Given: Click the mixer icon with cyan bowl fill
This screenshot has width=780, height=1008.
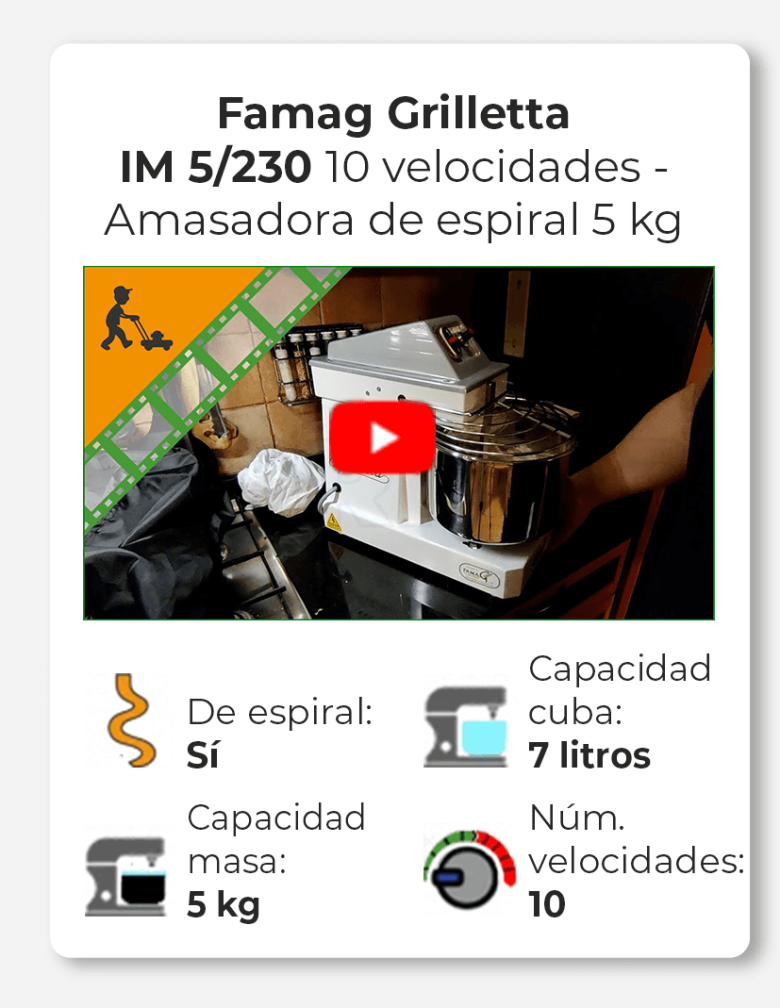Looking at the screenshot, I should point(466,722).
